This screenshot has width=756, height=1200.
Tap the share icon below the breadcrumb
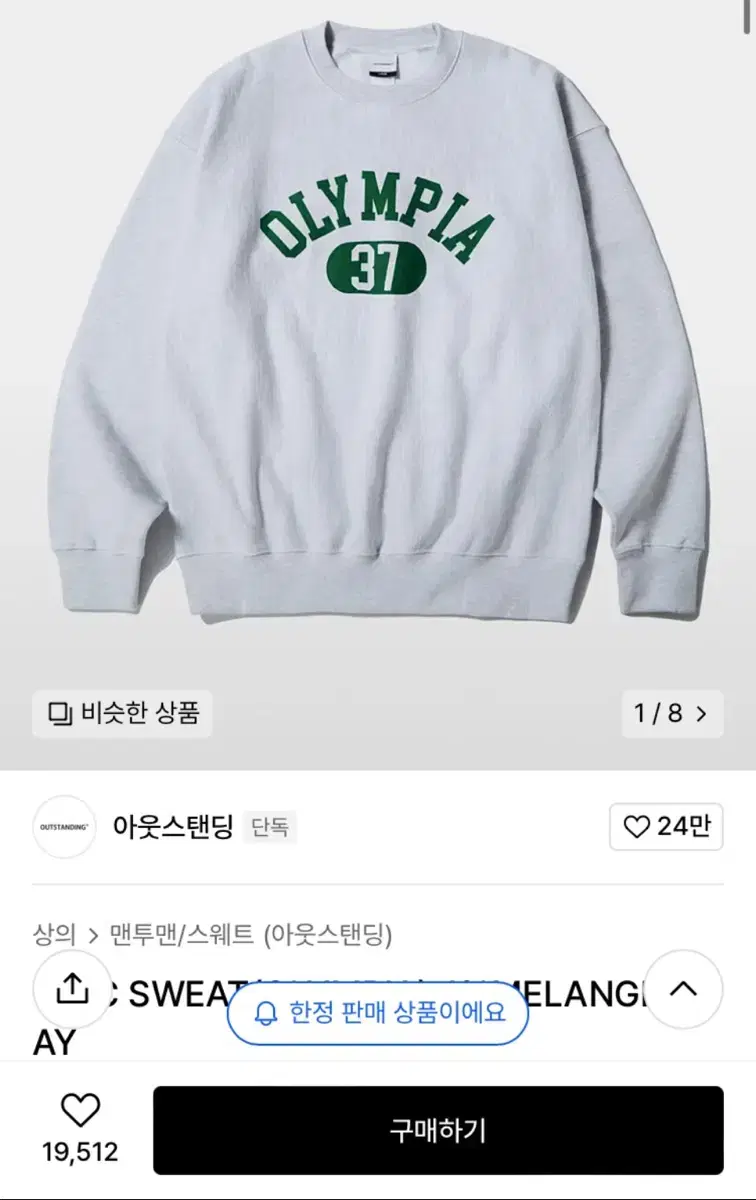pos(72,990)
